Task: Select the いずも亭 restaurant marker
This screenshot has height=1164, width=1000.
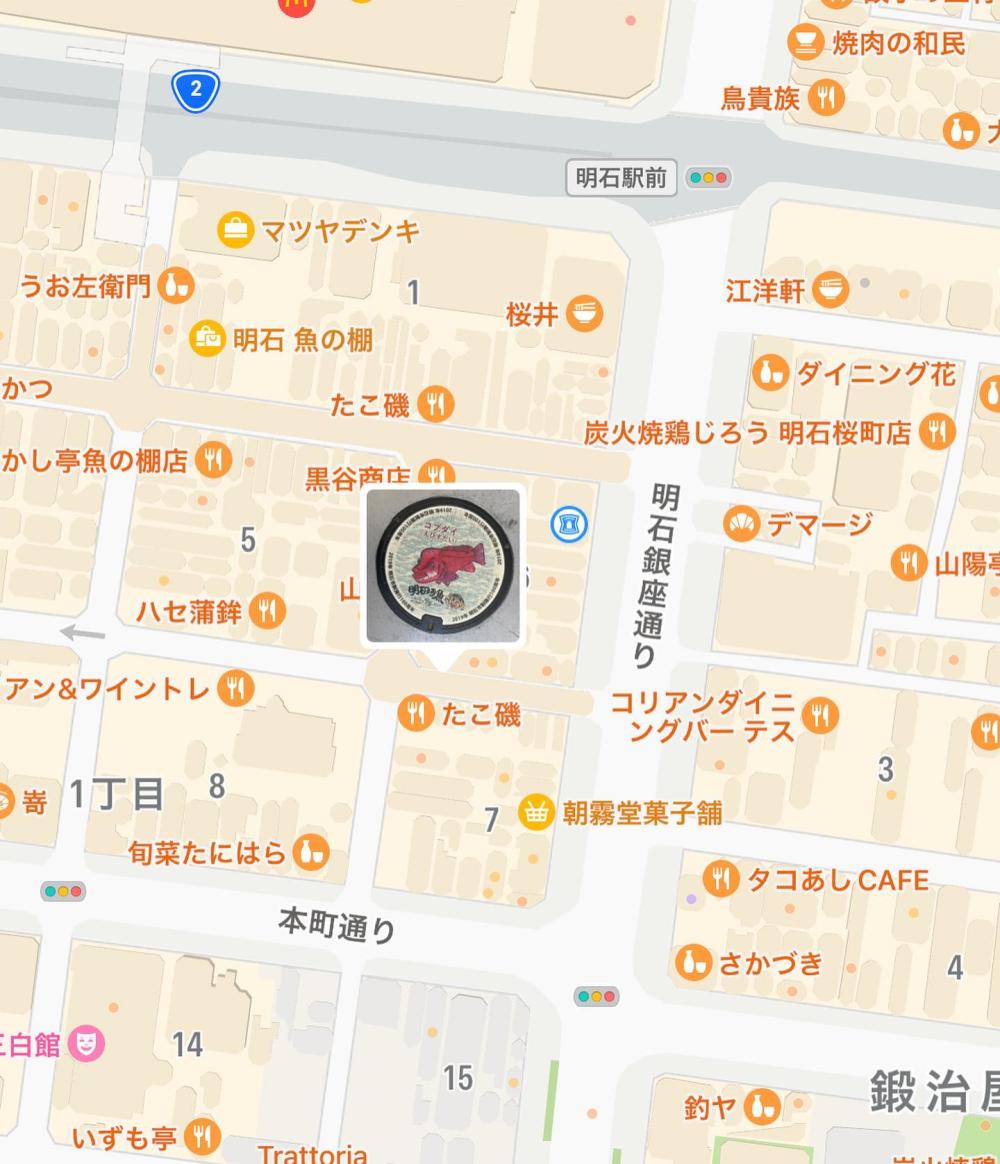Action: coord(203,1137)
